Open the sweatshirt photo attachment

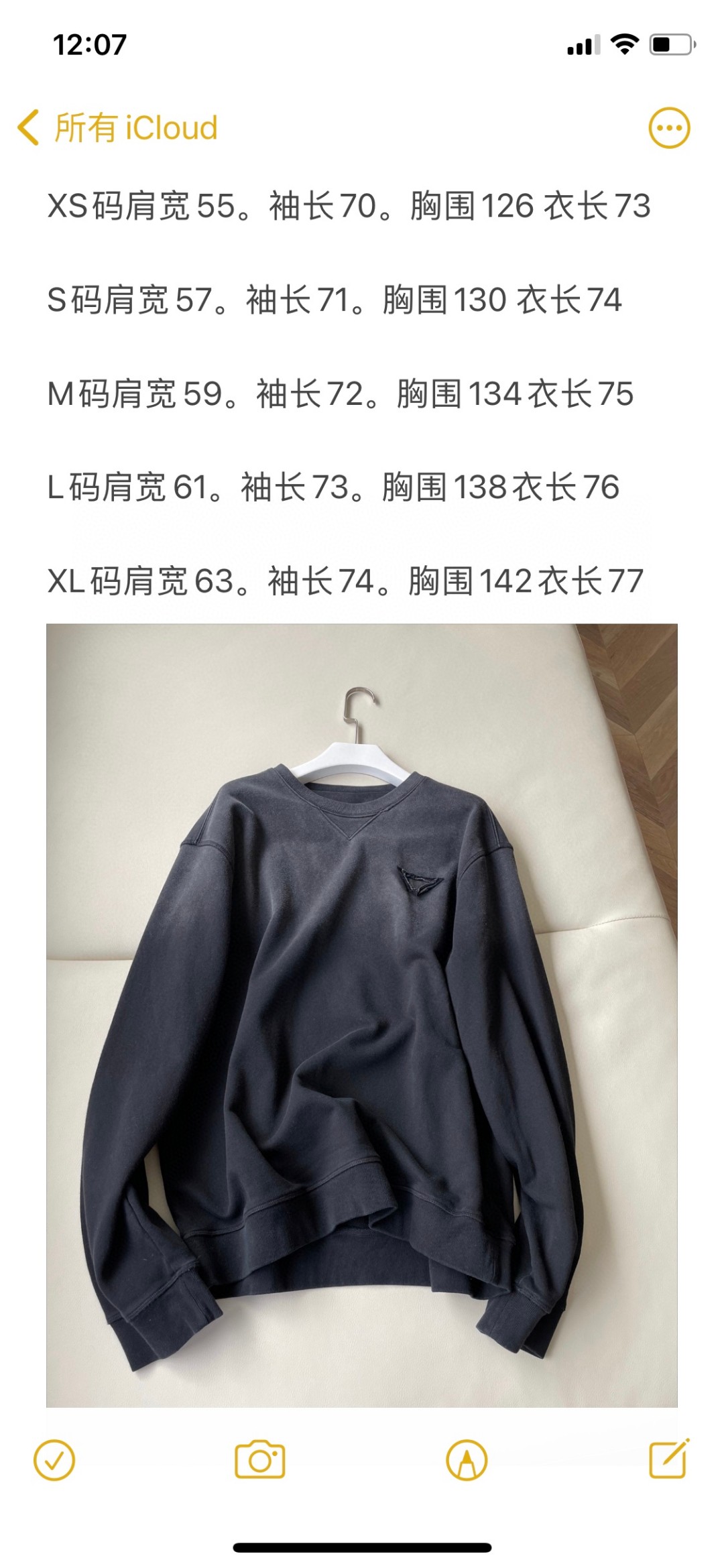coord(362,1015)
